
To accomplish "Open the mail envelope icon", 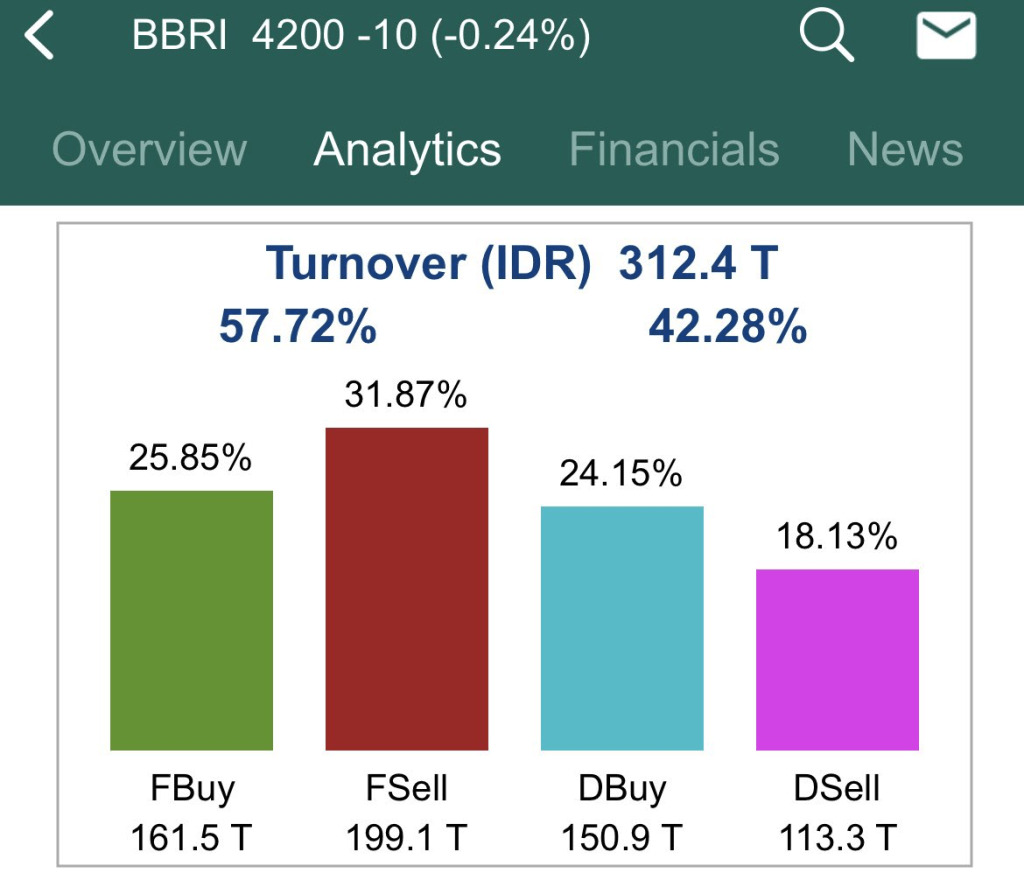I will (x=946, y=37).
